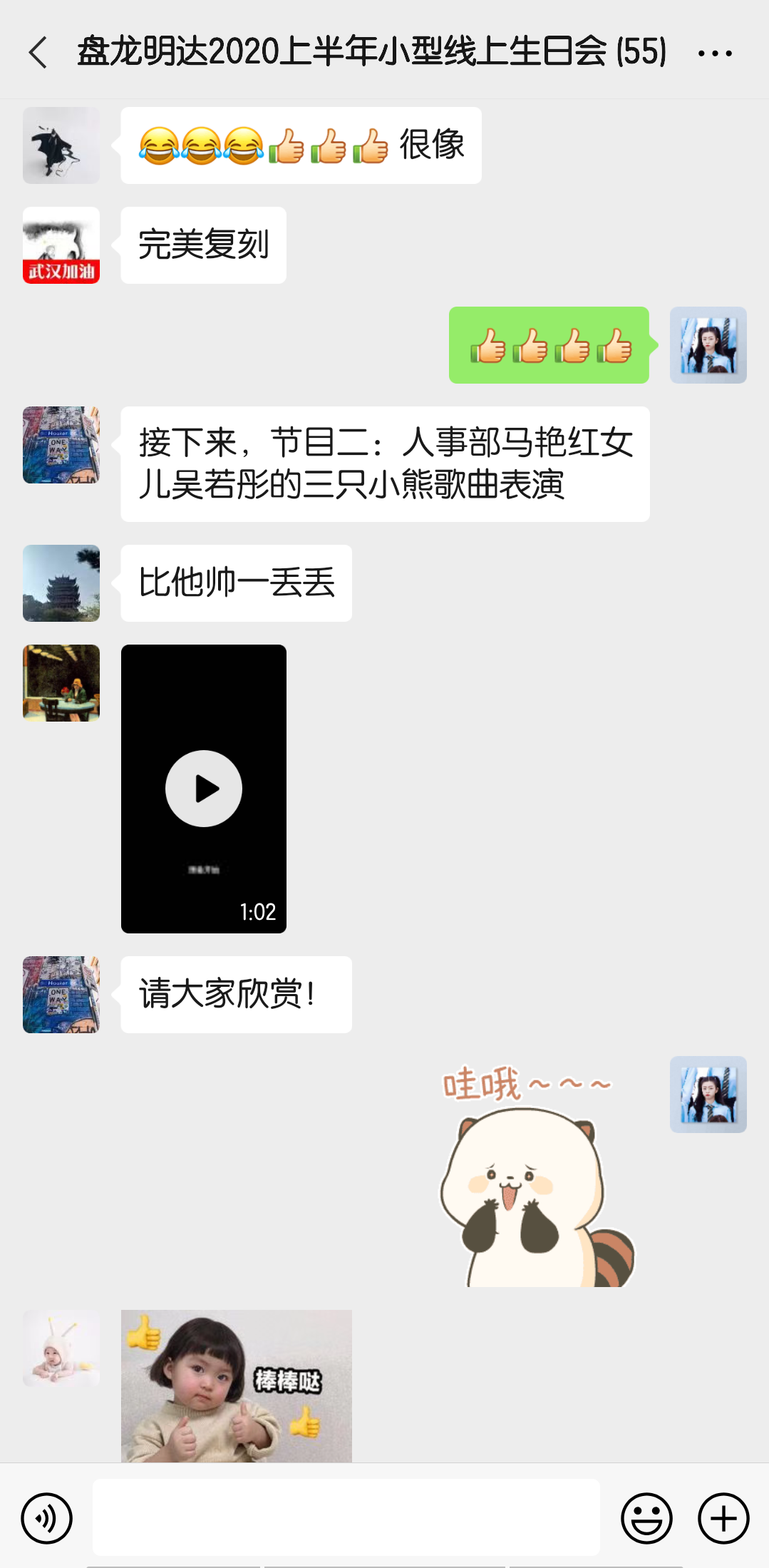
Task: Go back from the group chat
Action: coord(38,53)
